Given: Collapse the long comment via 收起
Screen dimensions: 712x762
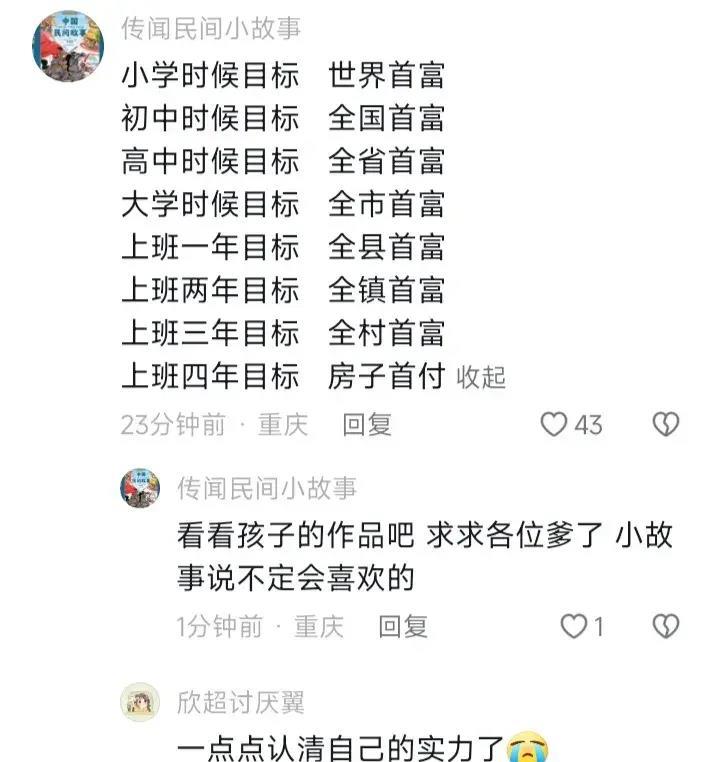Looking at the screenshot, I should tap(481, 377).
